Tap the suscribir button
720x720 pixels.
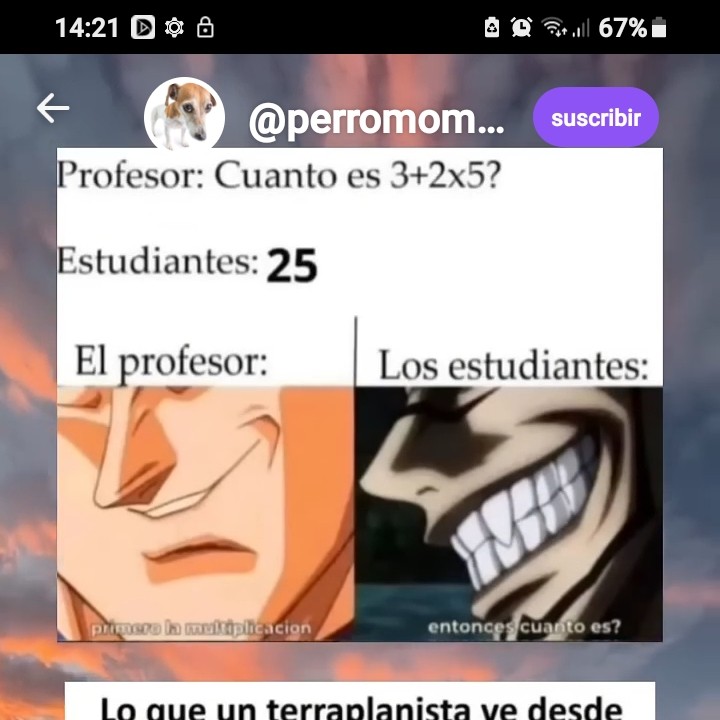click(x=595, y=118)
